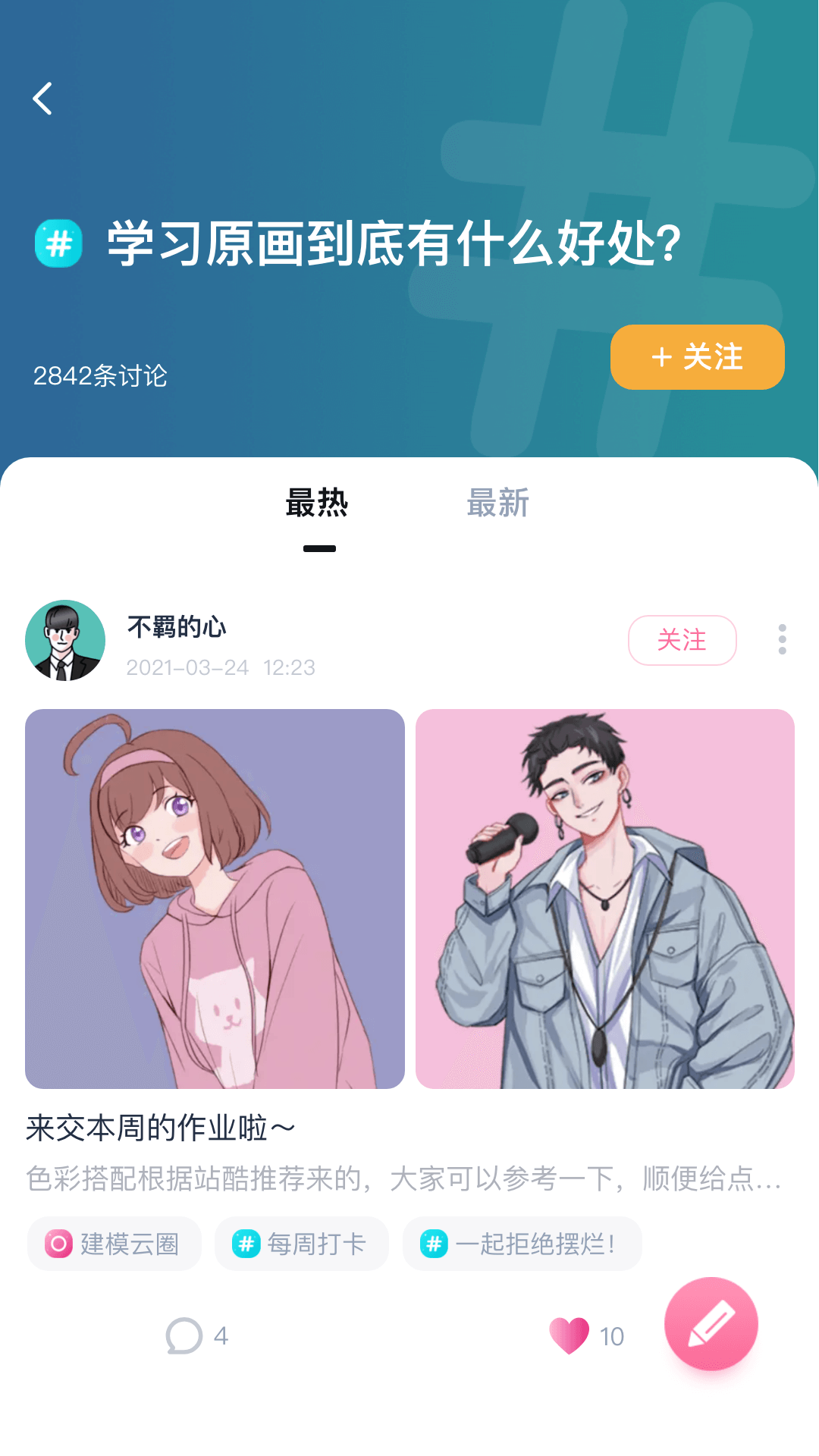Tap the orange 关注 button for the topic

[x=696, y=357]
